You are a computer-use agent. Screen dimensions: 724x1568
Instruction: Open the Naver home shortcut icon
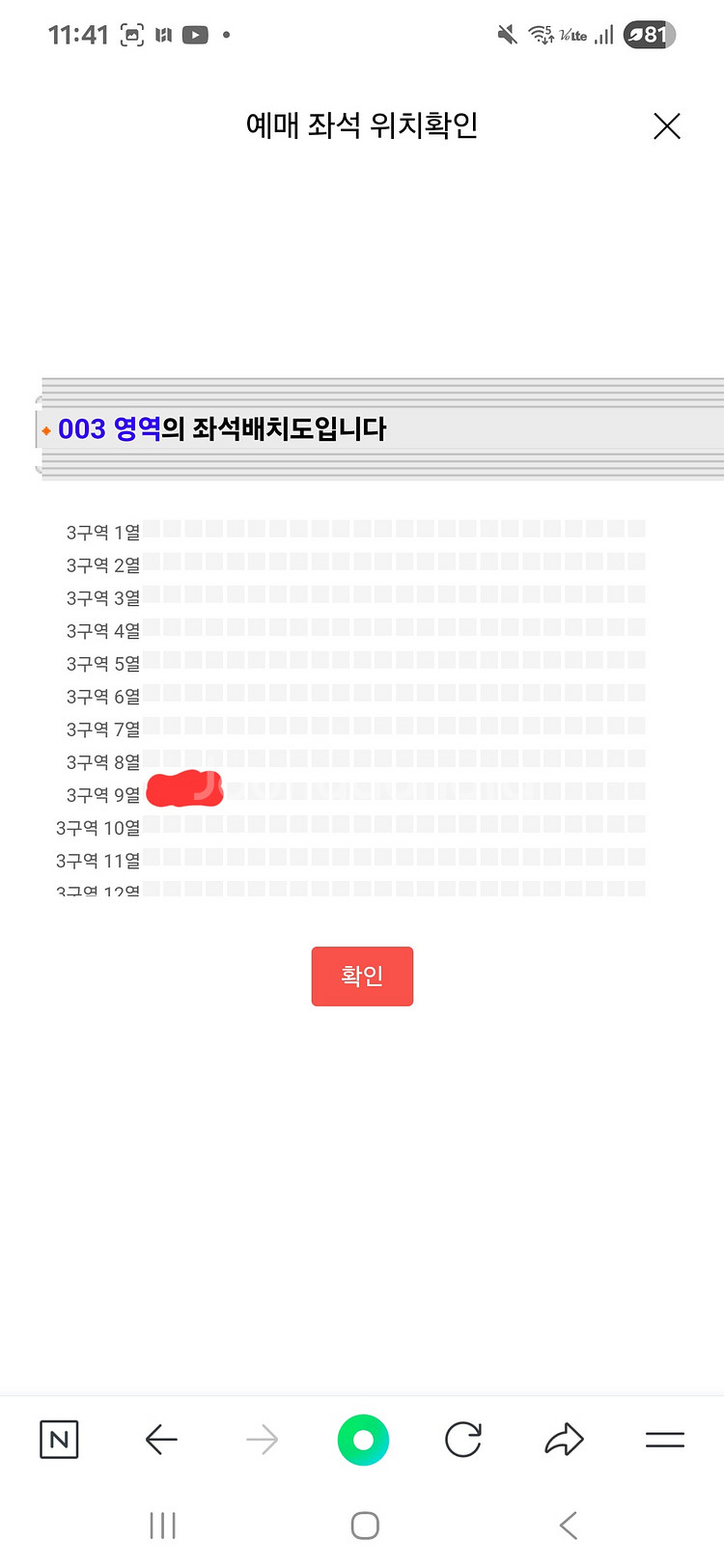[x=58, y=1439]
